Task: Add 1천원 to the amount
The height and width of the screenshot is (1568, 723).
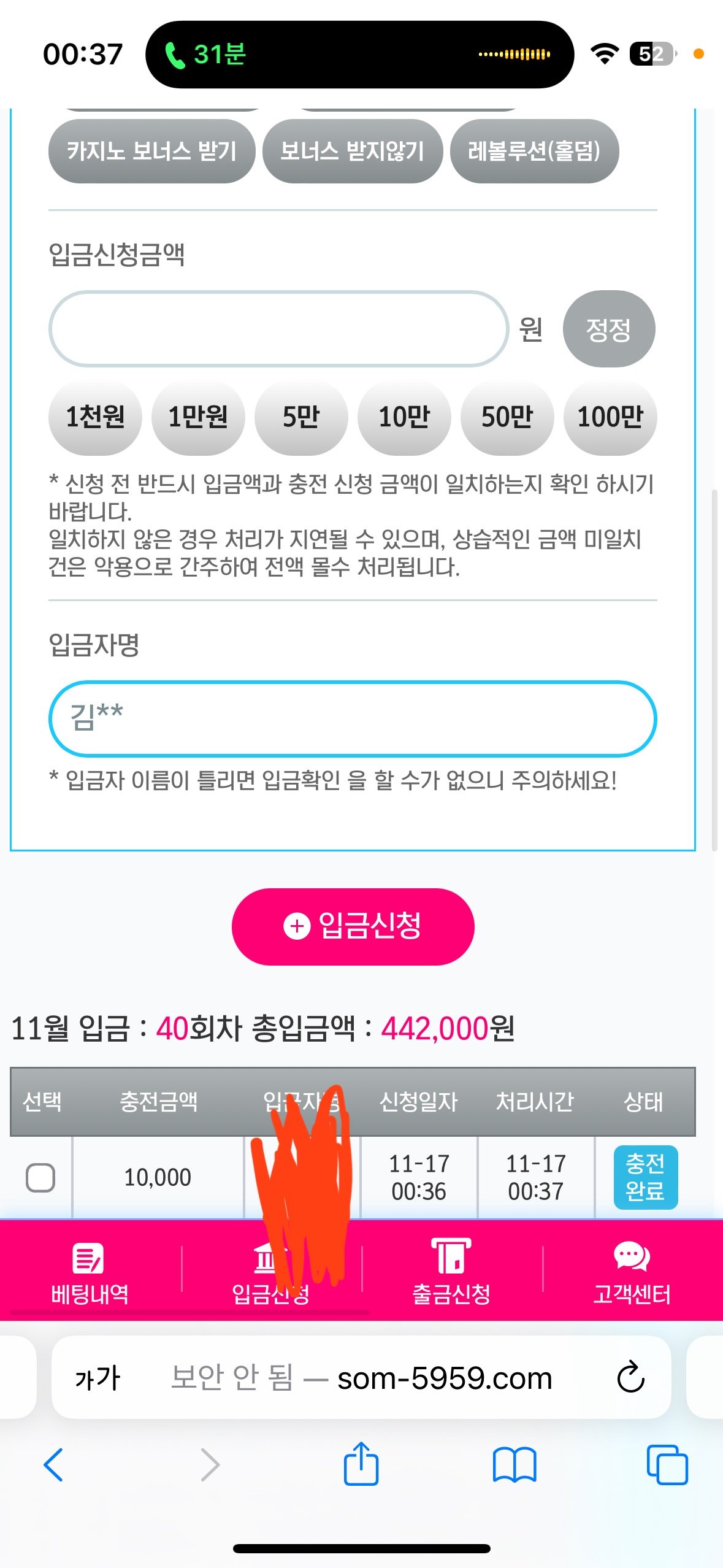Action: [95, 417]
